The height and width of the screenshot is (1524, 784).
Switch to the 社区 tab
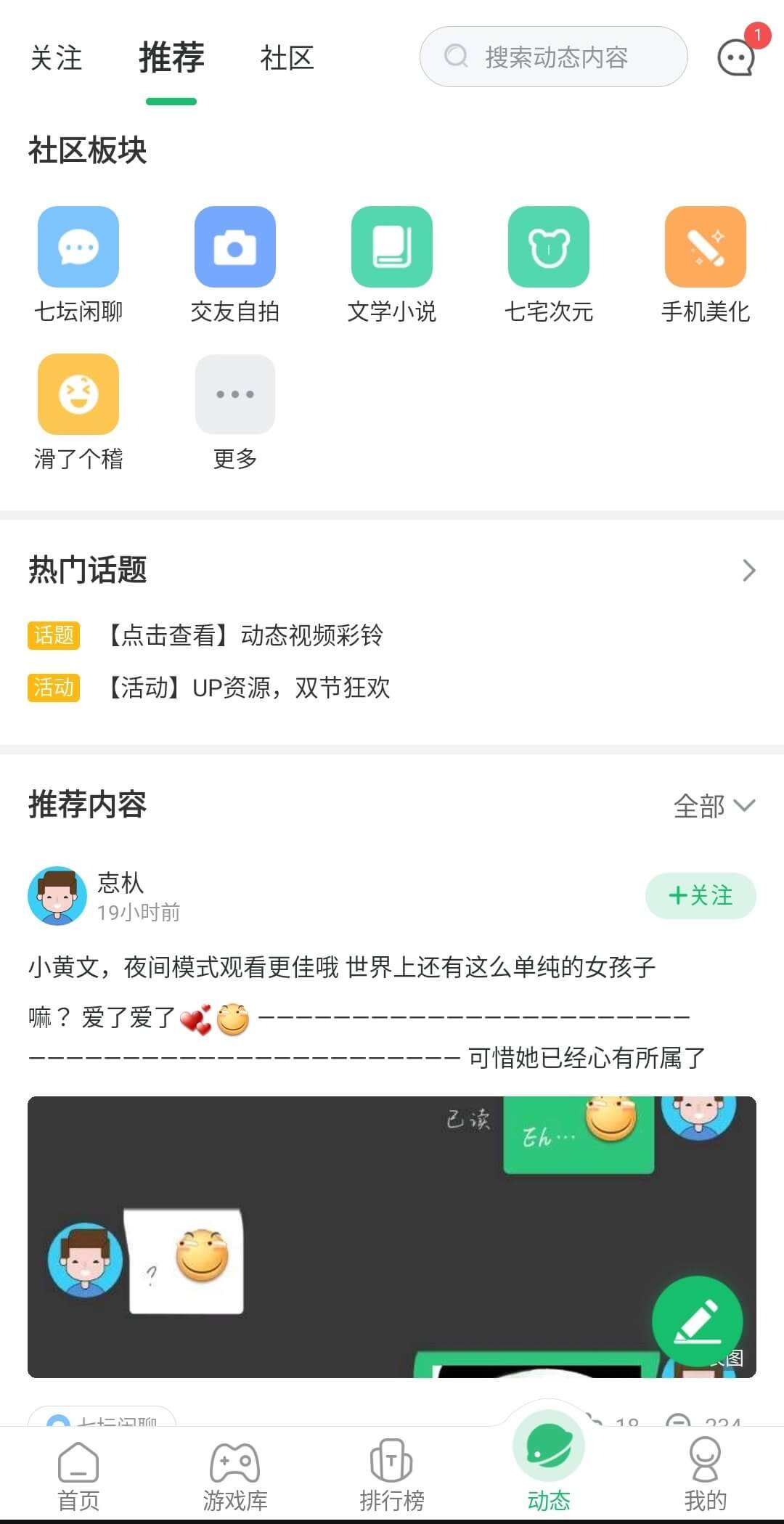287,58
